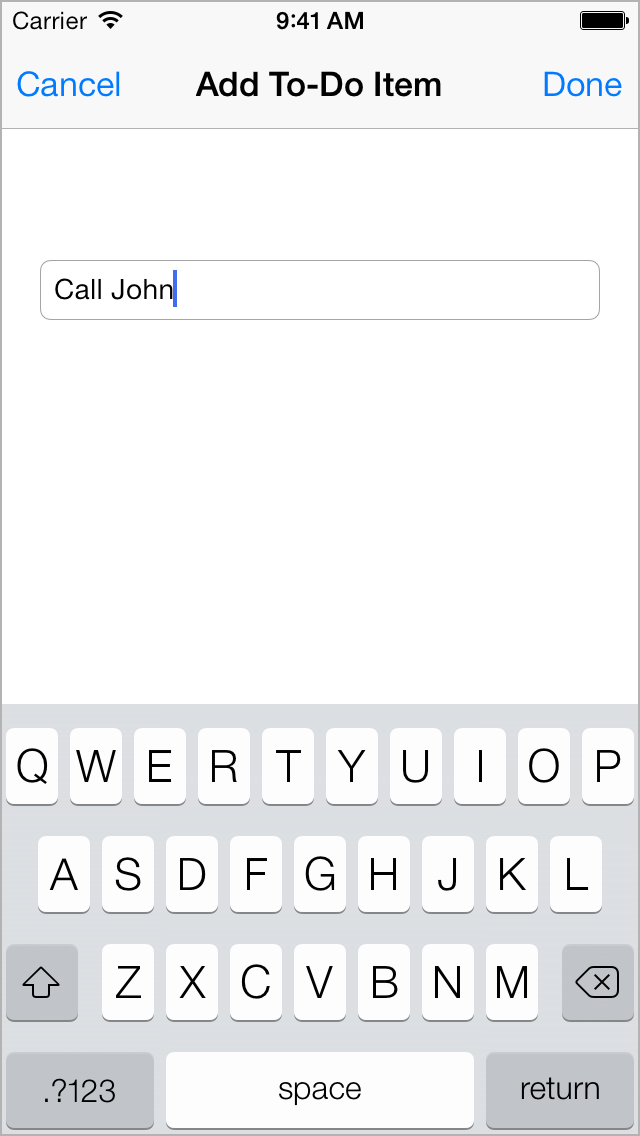Cancel adding the to-do item

69,85
